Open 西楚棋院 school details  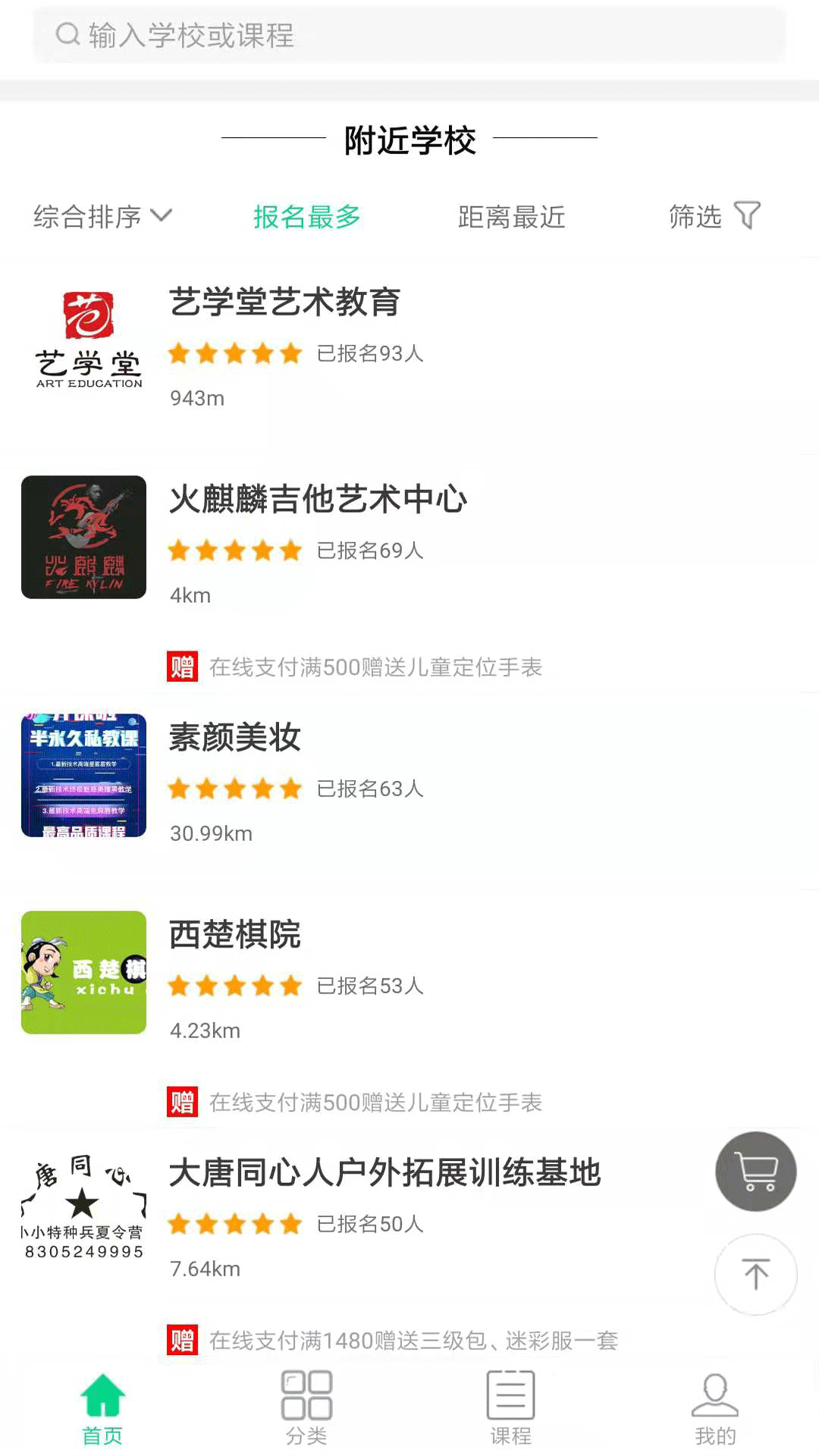click(x=235, y=934)
